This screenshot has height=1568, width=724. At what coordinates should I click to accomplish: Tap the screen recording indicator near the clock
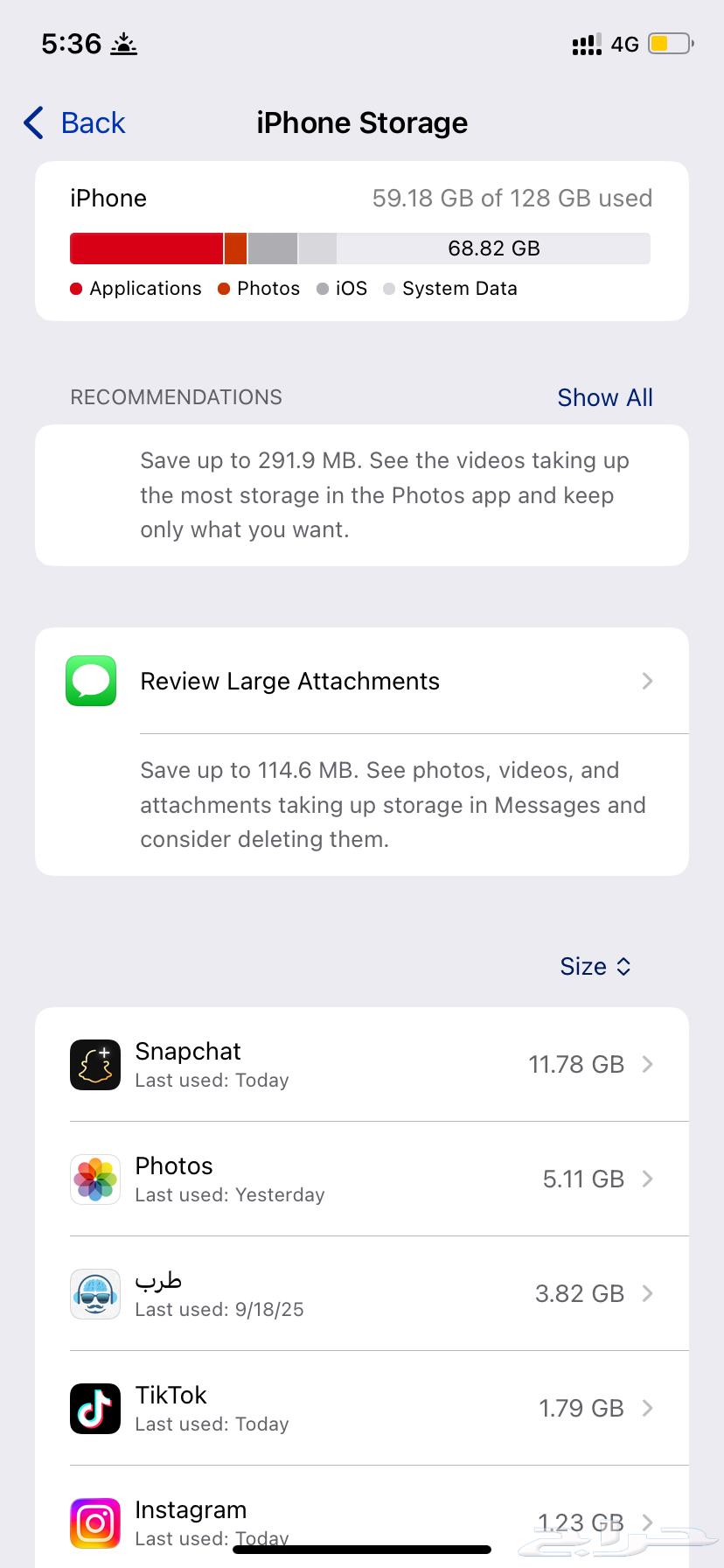pos(123,42)
